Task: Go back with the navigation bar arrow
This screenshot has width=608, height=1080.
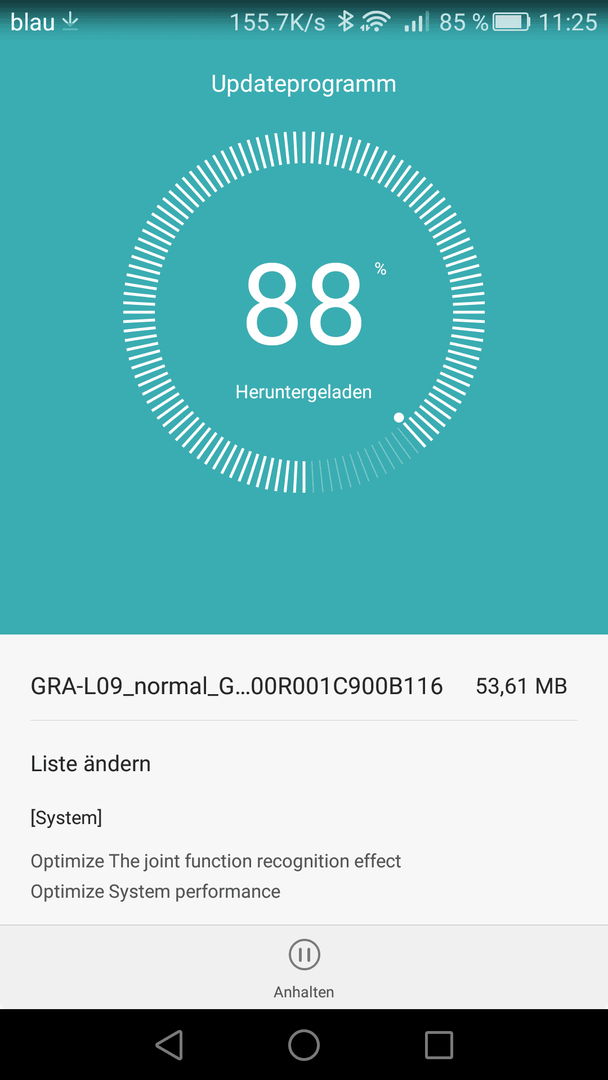Action: (x=169, y=1044)
